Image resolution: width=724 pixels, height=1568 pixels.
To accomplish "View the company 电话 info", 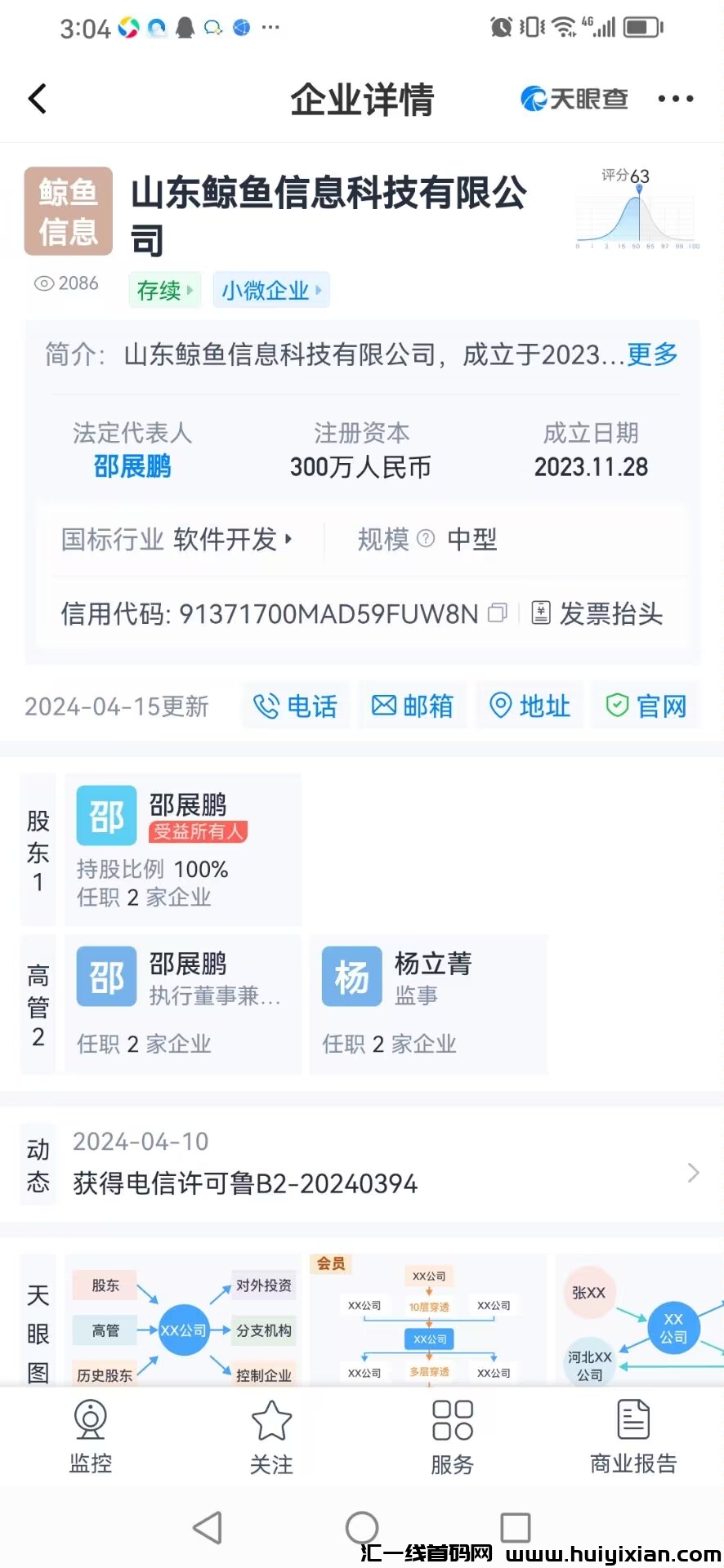I will click(296, 706).
